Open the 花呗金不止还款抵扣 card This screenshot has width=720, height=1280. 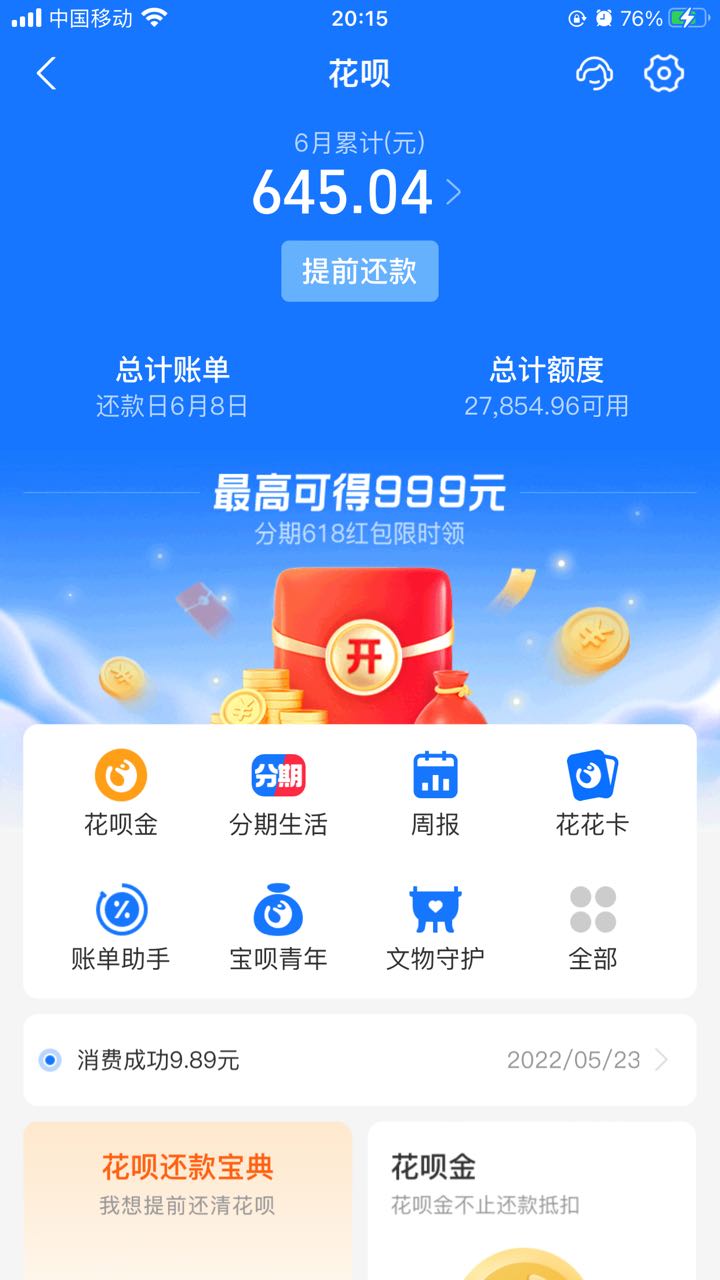(532, 1201)
